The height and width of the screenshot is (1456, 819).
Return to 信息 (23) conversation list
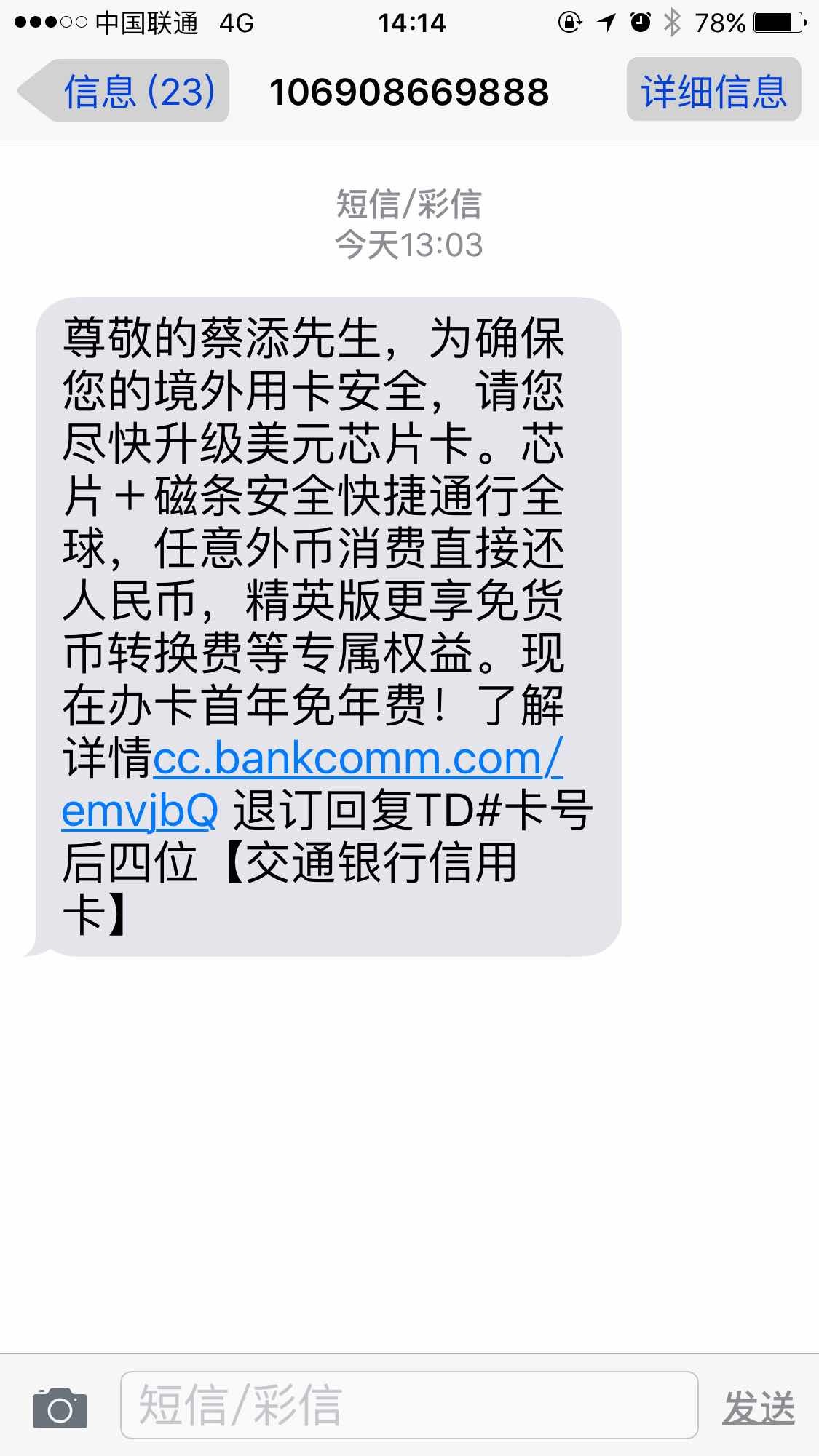[x=138, y=92]
